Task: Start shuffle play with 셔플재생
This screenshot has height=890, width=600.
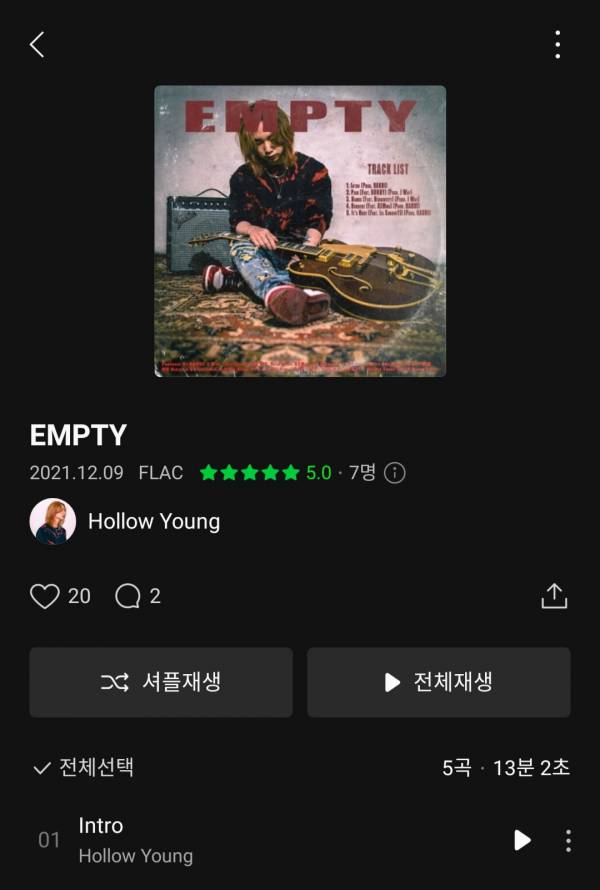Action: (x=161, y=682)
